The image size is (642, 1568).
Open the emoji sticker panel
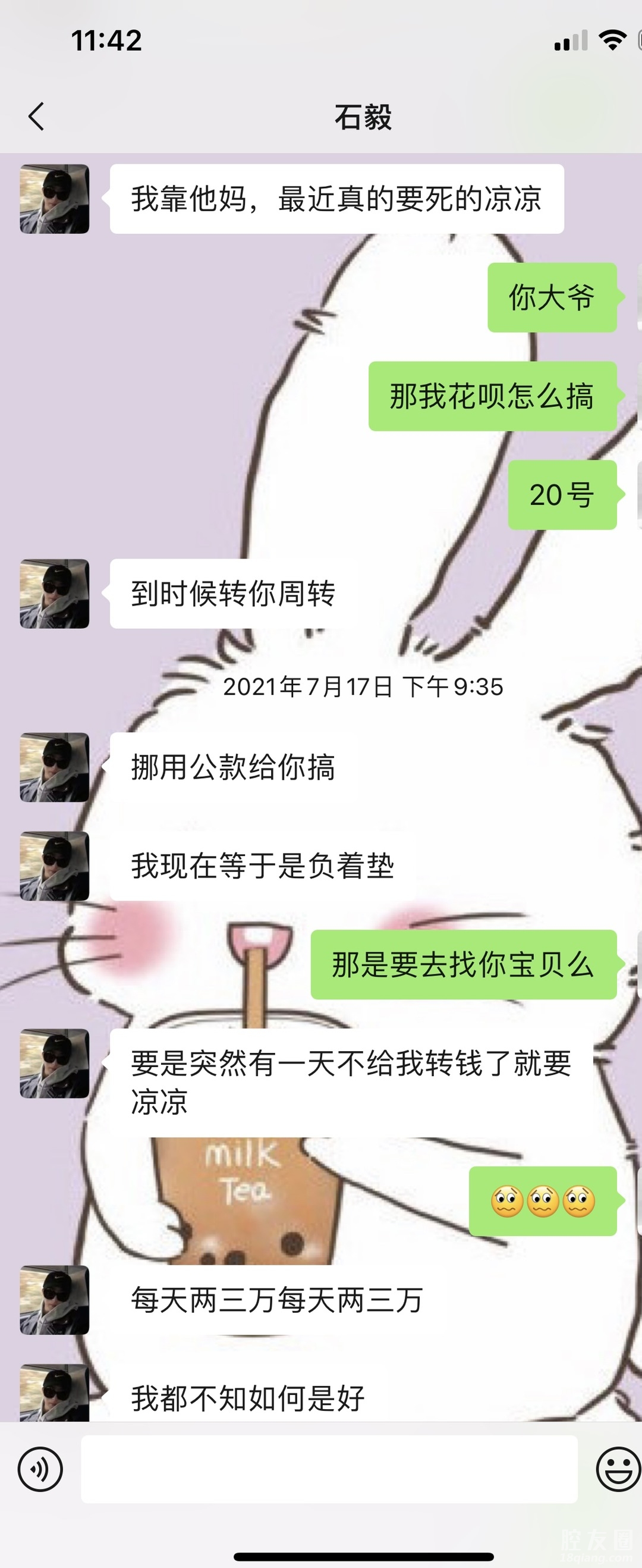click(617, 1469)
